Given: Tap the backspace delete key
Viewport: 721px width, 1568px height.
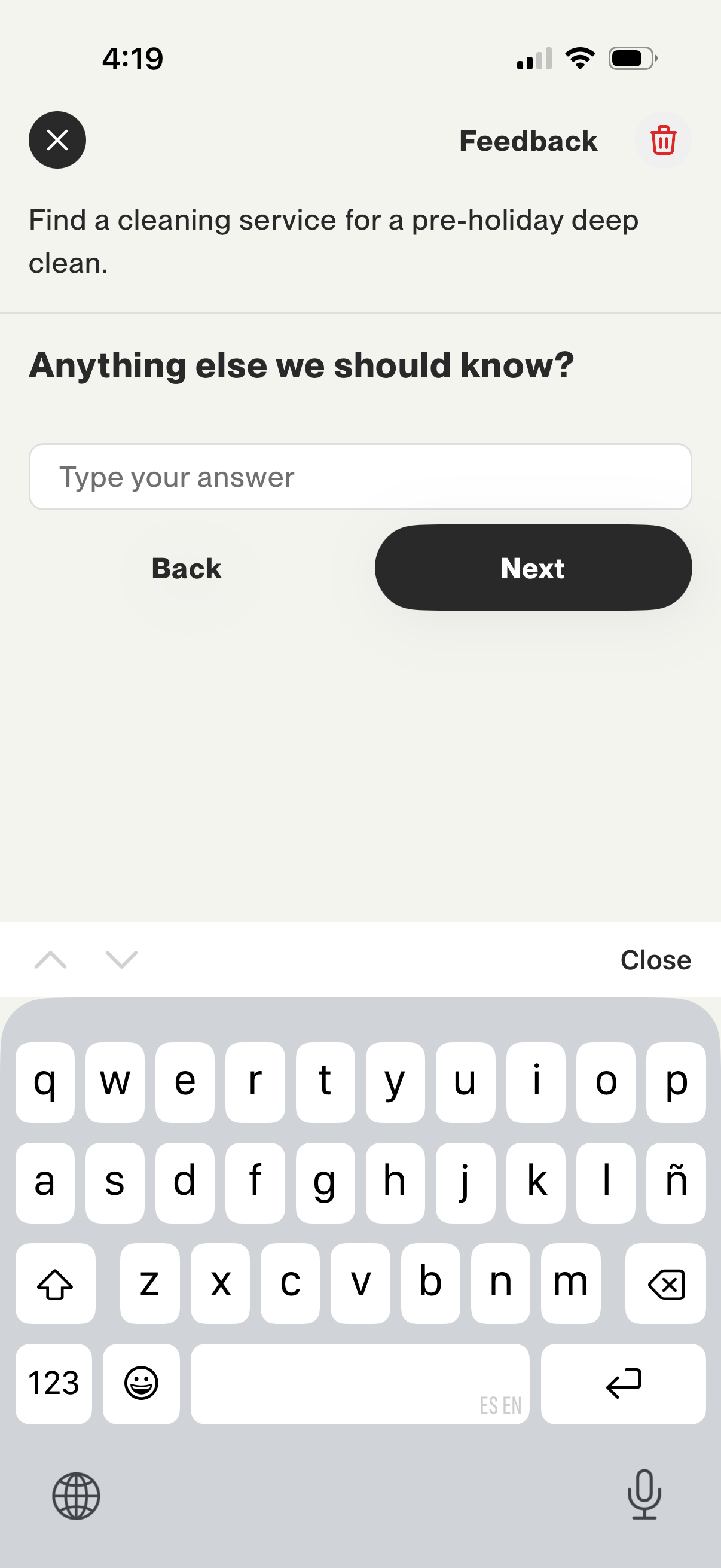Looking at the screenshot, I should tap(665, 1283).
